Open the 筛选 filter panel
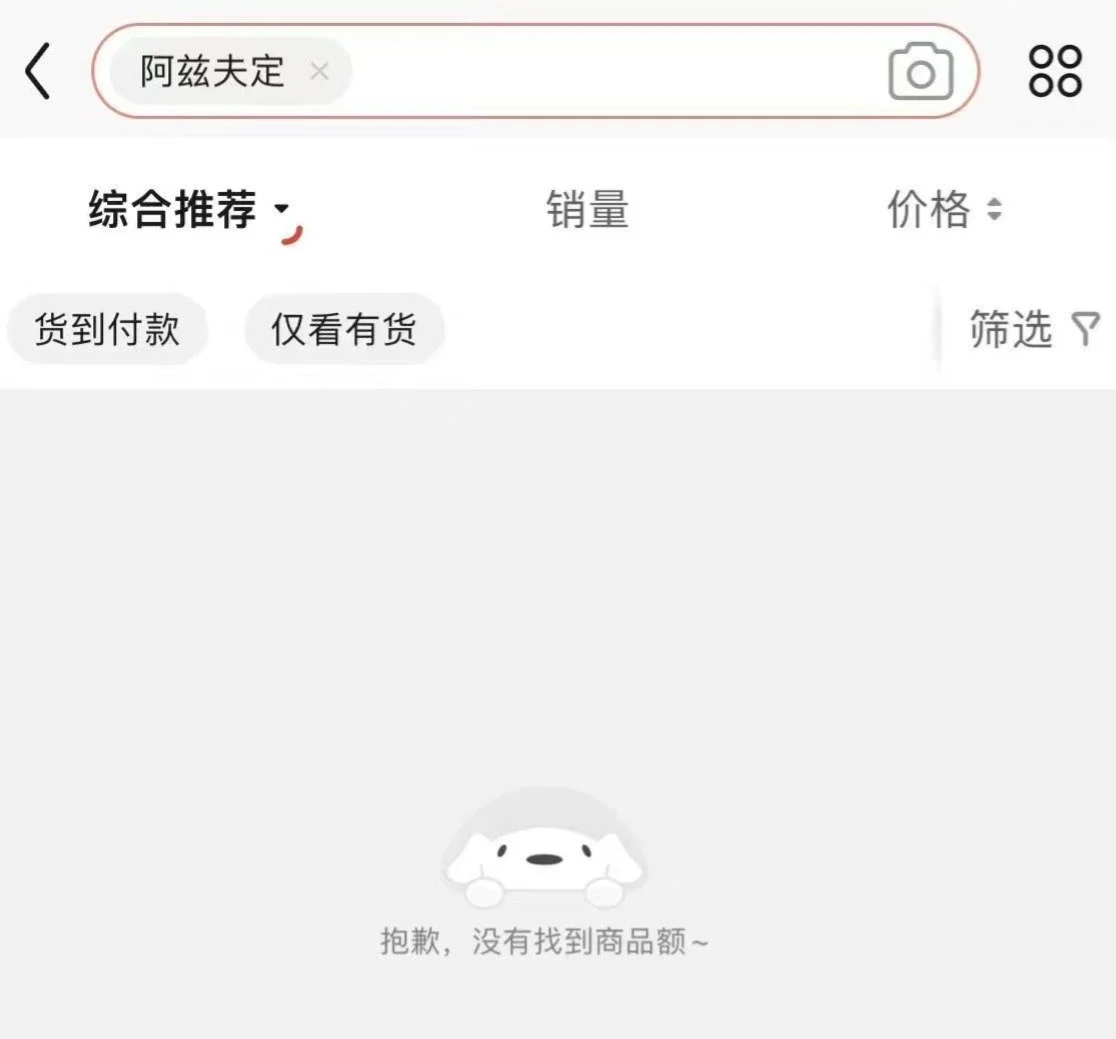 [1033, 329]
